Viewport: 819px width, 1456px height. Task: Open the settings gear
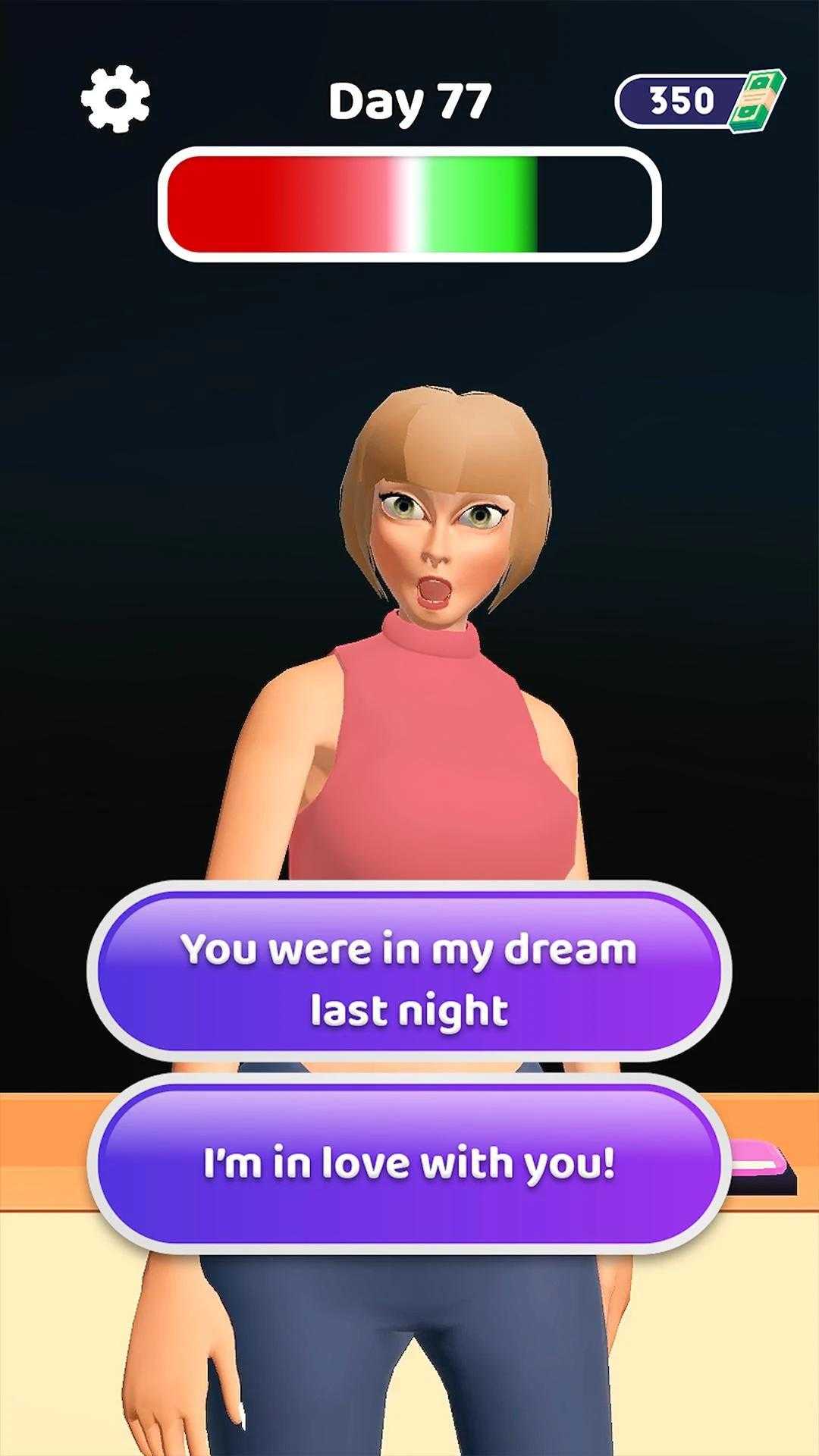pyautogui.click(x=115, y=99)
